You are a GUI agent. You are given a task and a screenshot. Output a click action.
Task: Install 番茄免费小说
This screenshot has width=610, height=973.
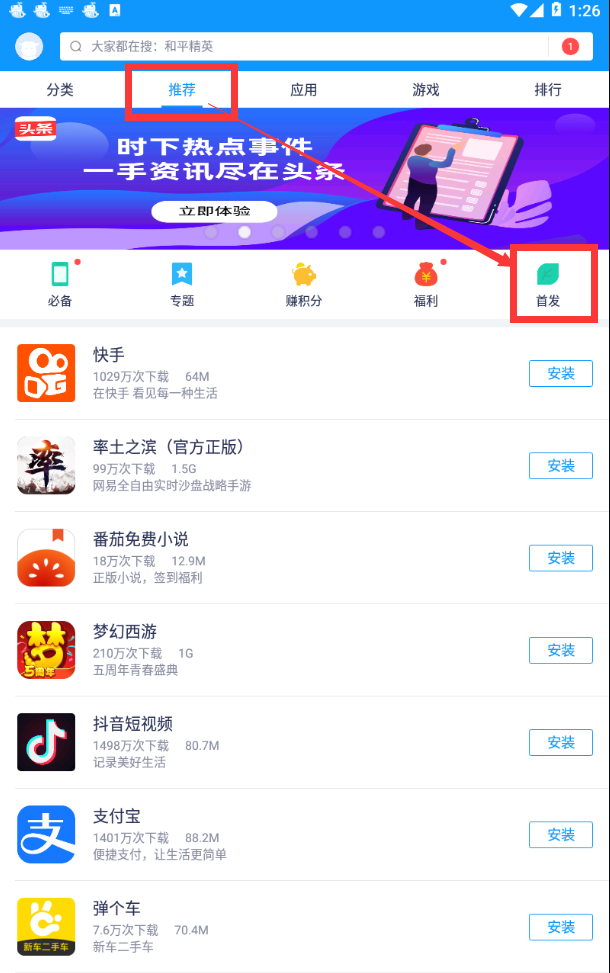[x=560, y=557]
